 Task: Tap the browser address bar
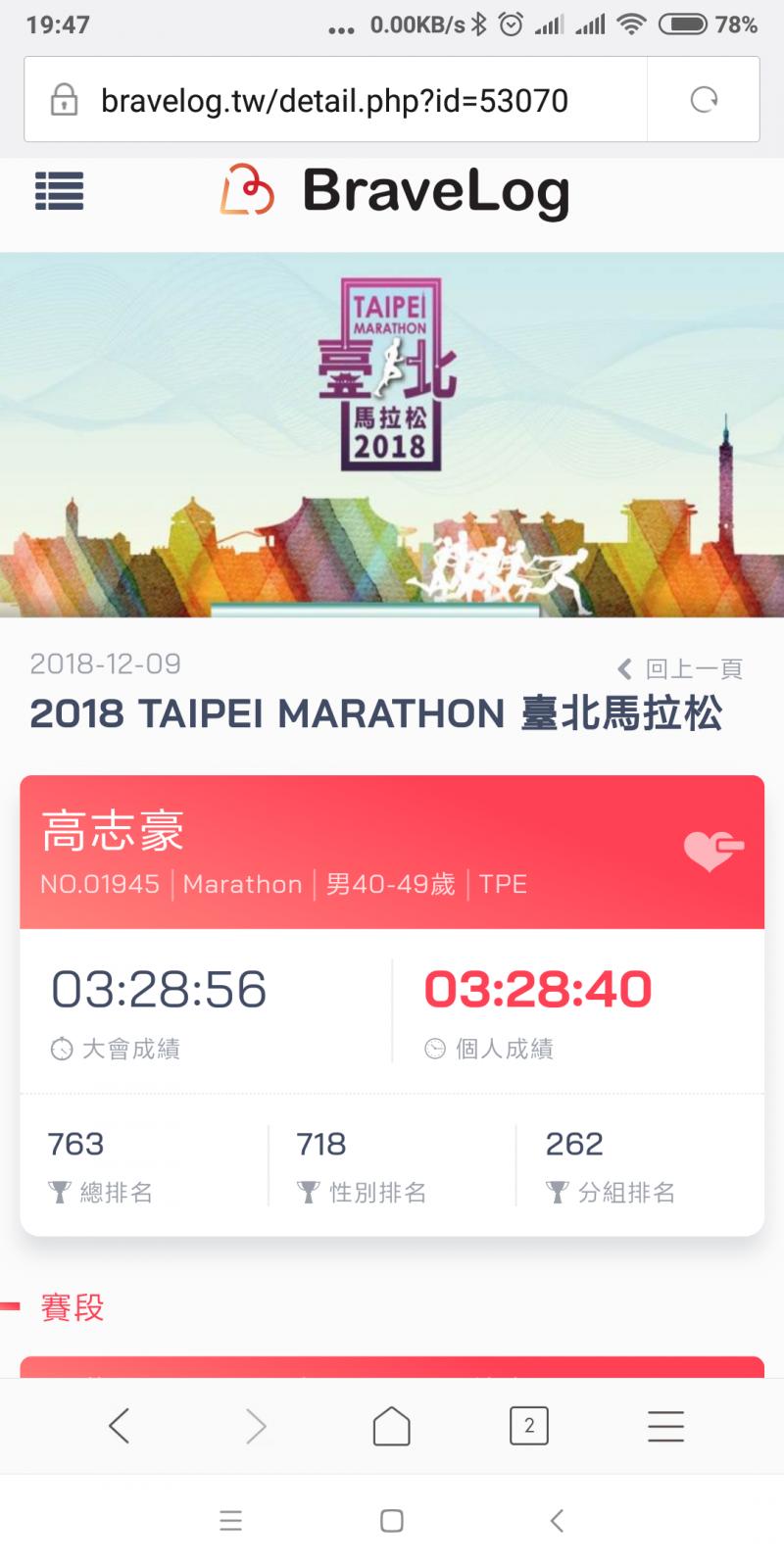(333, 100)
